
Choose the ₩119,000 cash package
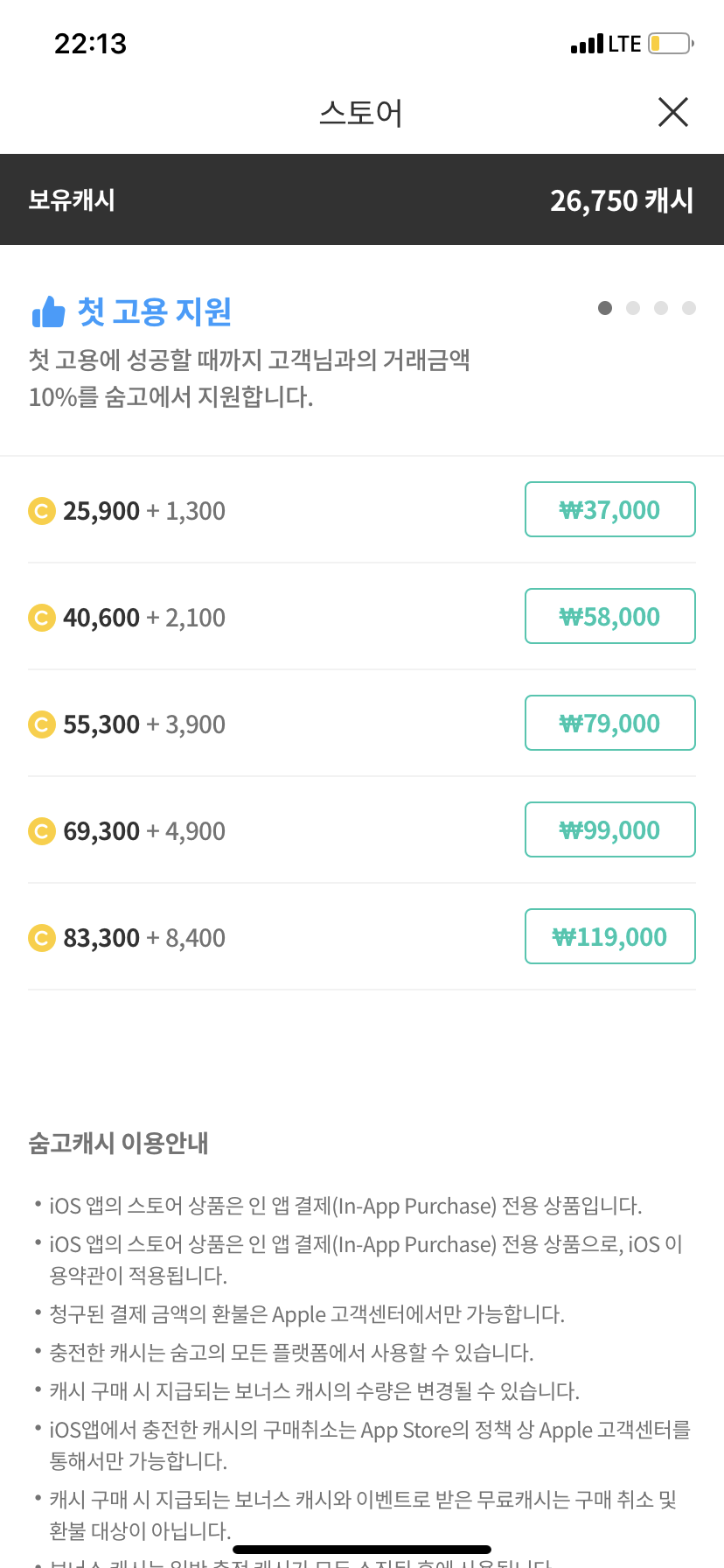coord(610,936)
